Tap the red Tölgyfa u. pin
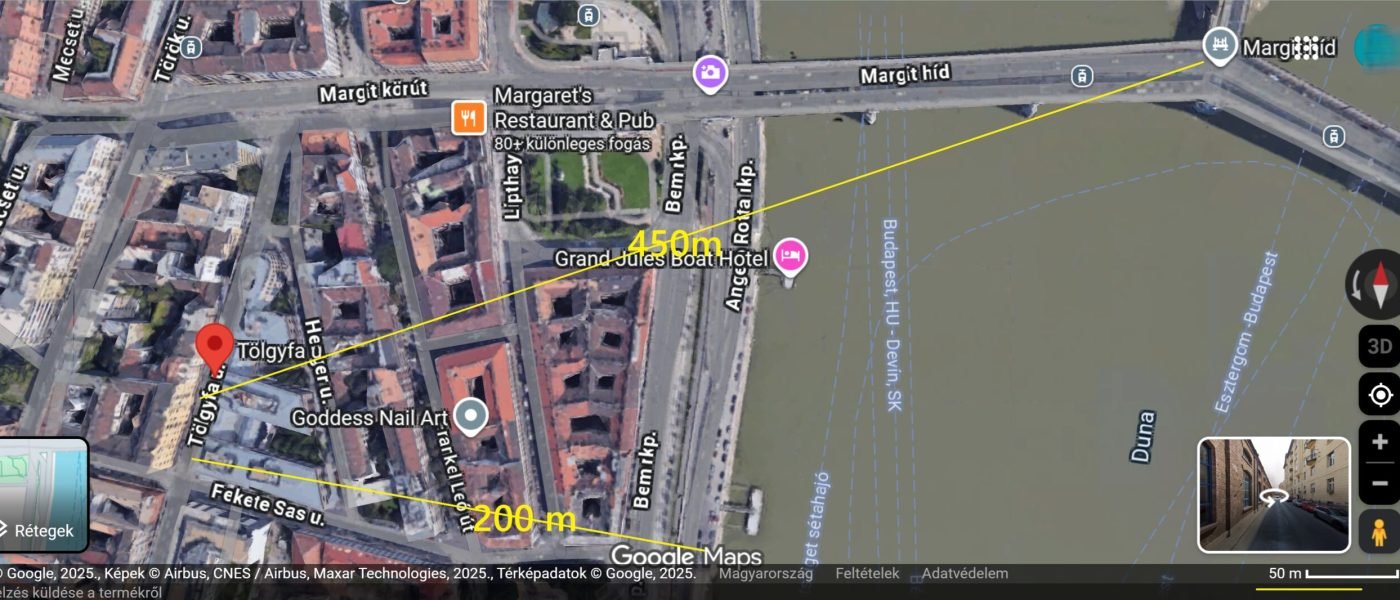 click(x=214, y=347)
